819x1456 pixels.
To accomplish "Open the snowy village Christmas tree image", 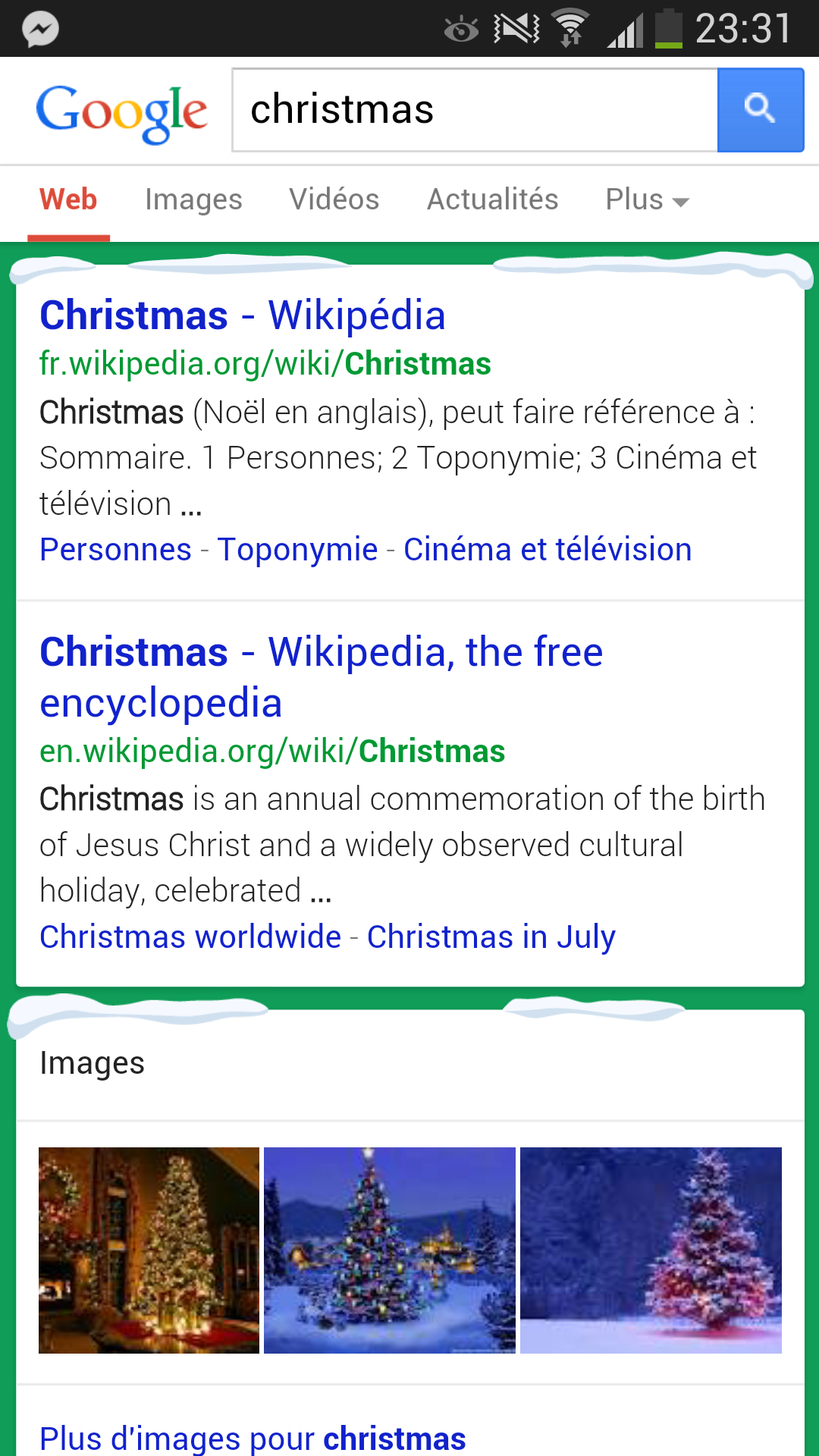I will point(390,1250).
